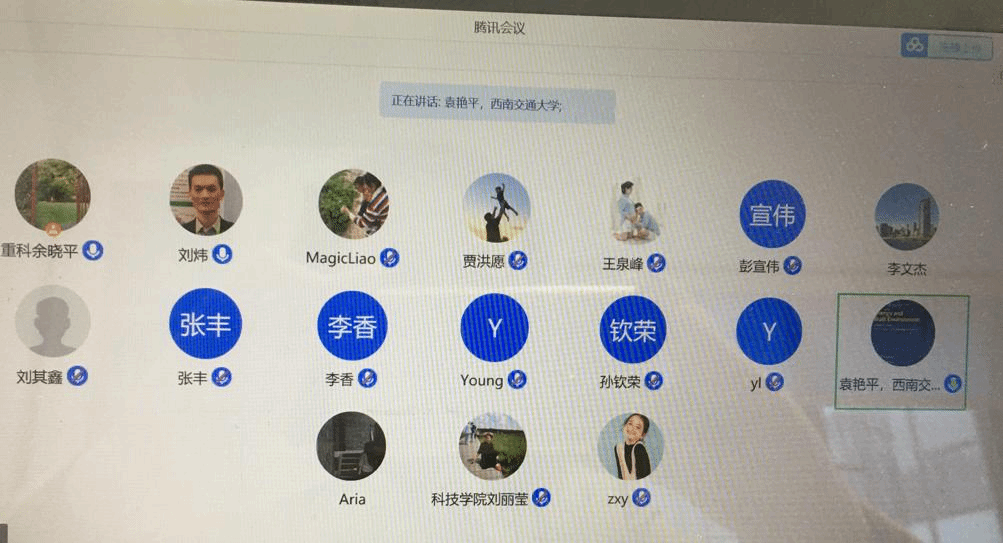Image resolution: width=1003 pixels, height=543 pixels.
Task: Tap participant yl's avatar
Action: [x=768, y=331]
